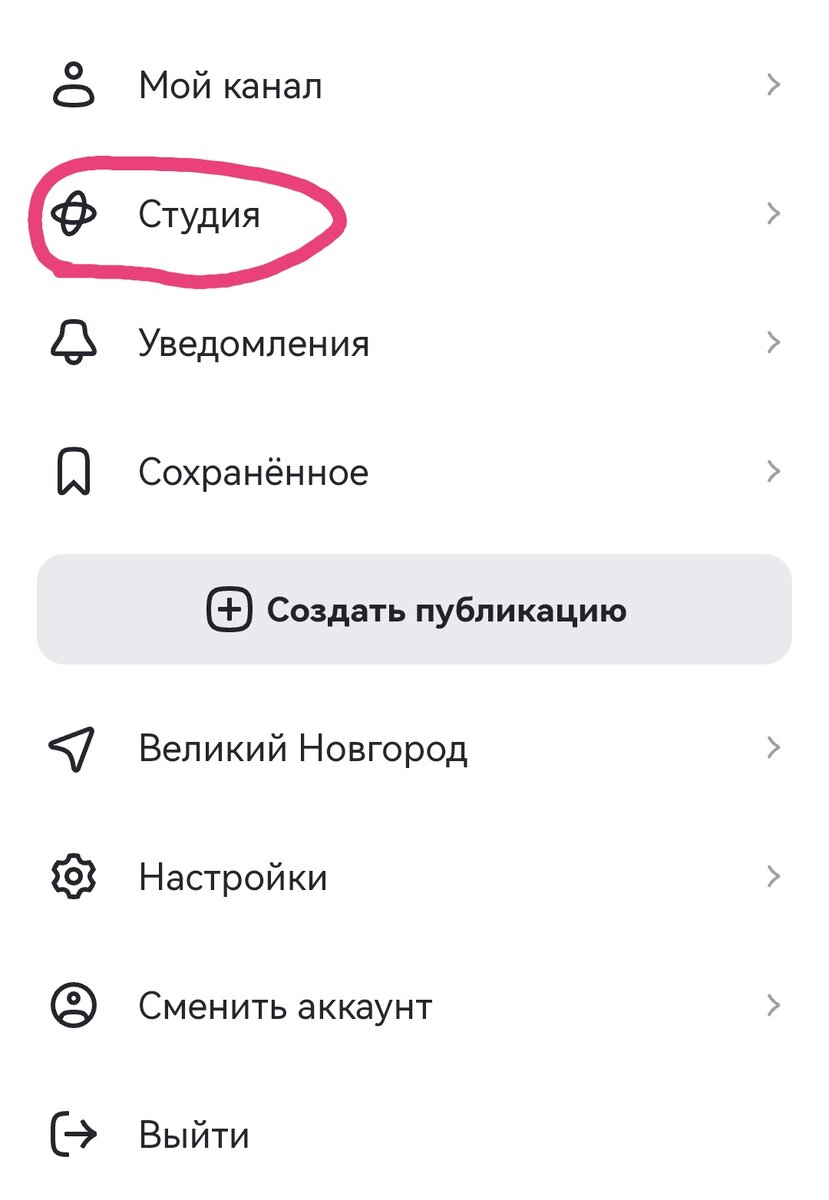Open Сохранённое via its chevron
Viewport: 829px width, 1200px height.
click(x=774, y=470)
